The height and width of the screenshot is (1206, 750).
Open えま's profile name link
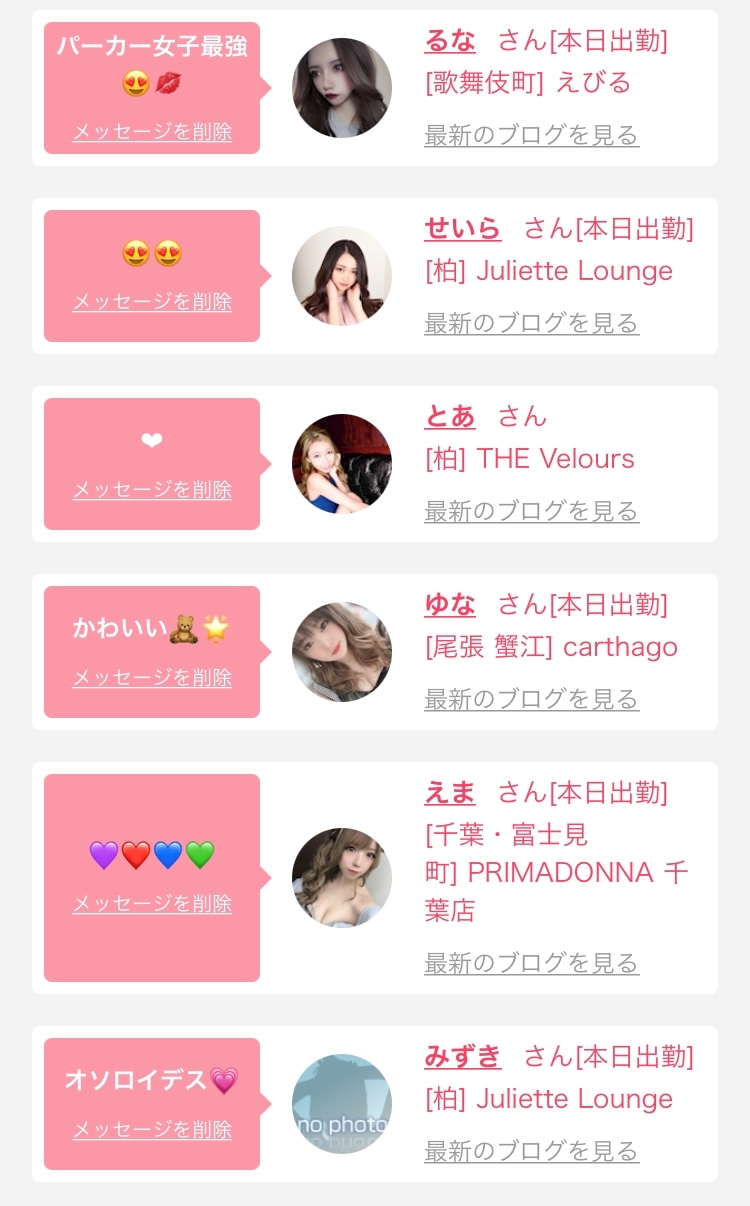450,793
